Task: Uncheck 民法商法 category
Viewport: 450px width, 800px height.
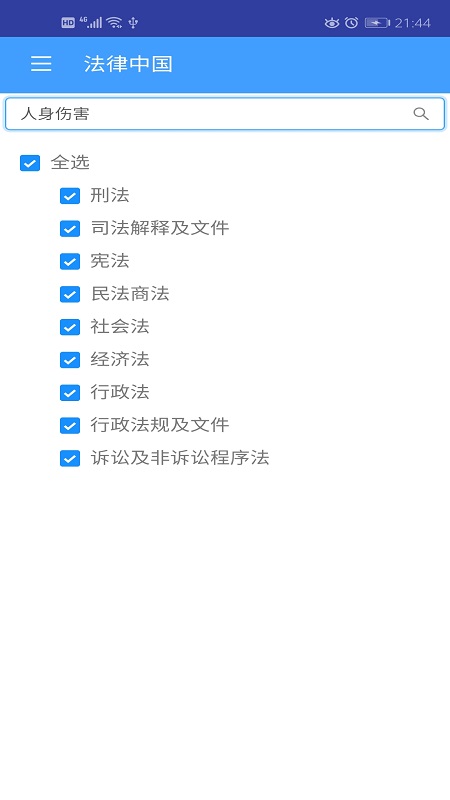Action: point(70,294)
